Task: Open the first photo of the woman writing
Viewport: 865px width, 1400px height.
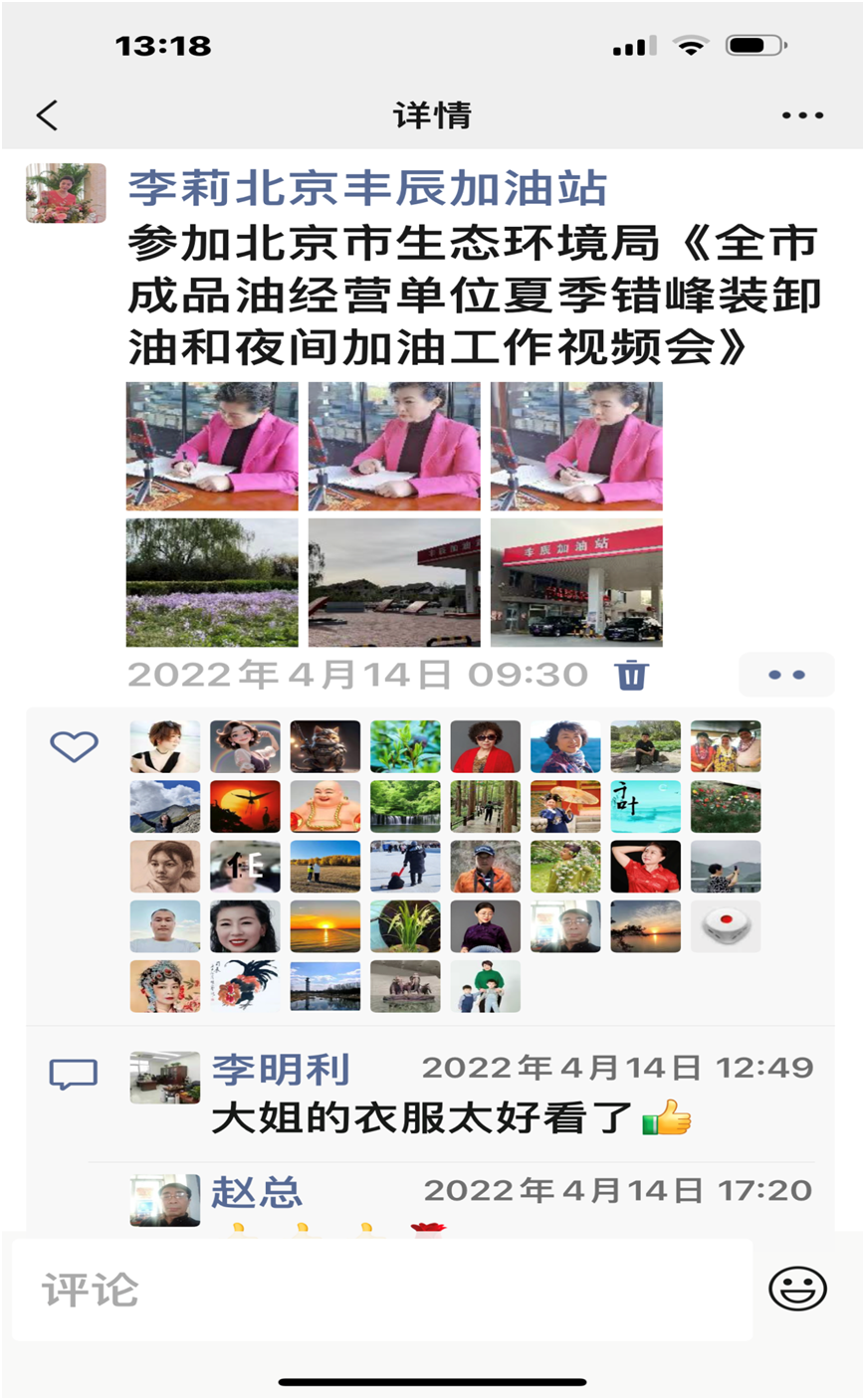Action: pos(212,446)
